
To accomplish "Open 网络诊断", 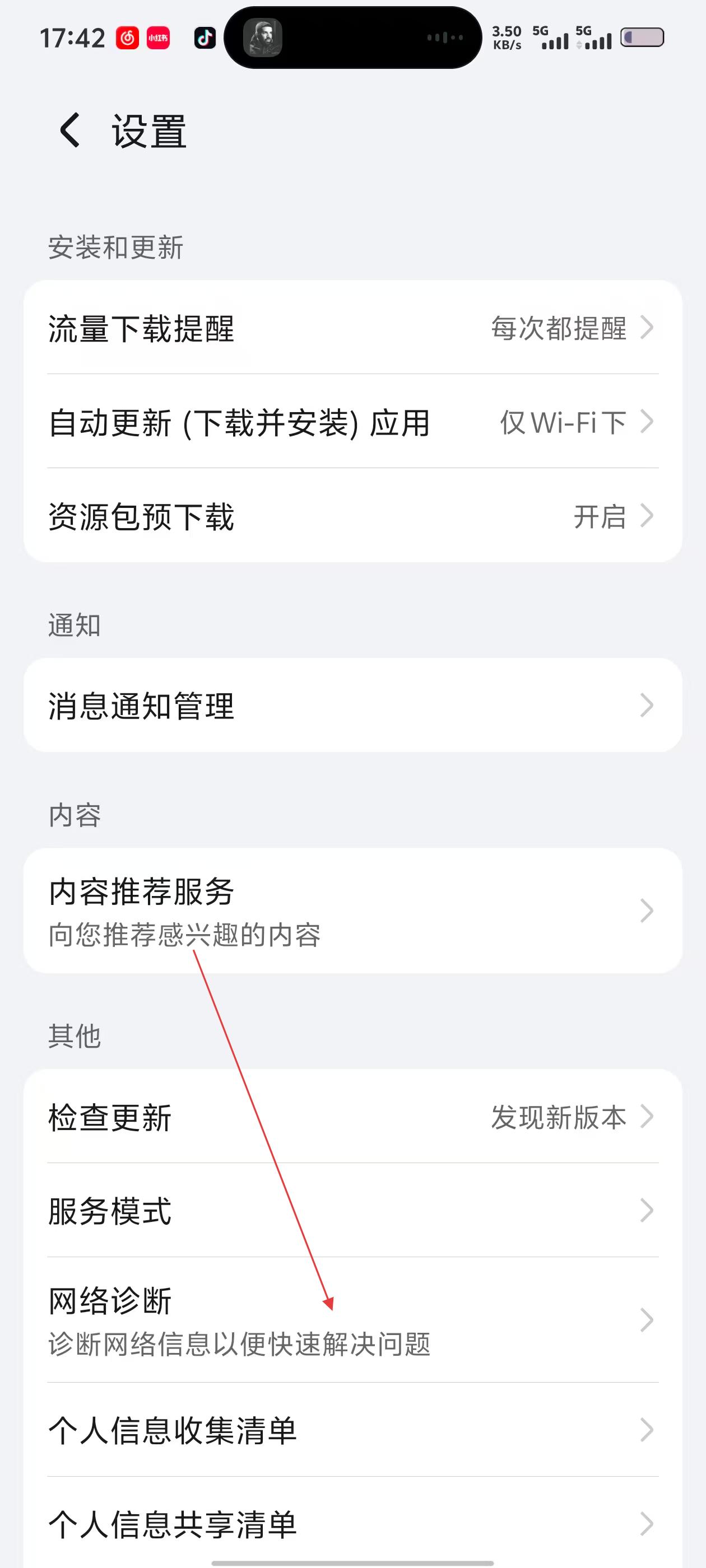I will coord(352,1320).
